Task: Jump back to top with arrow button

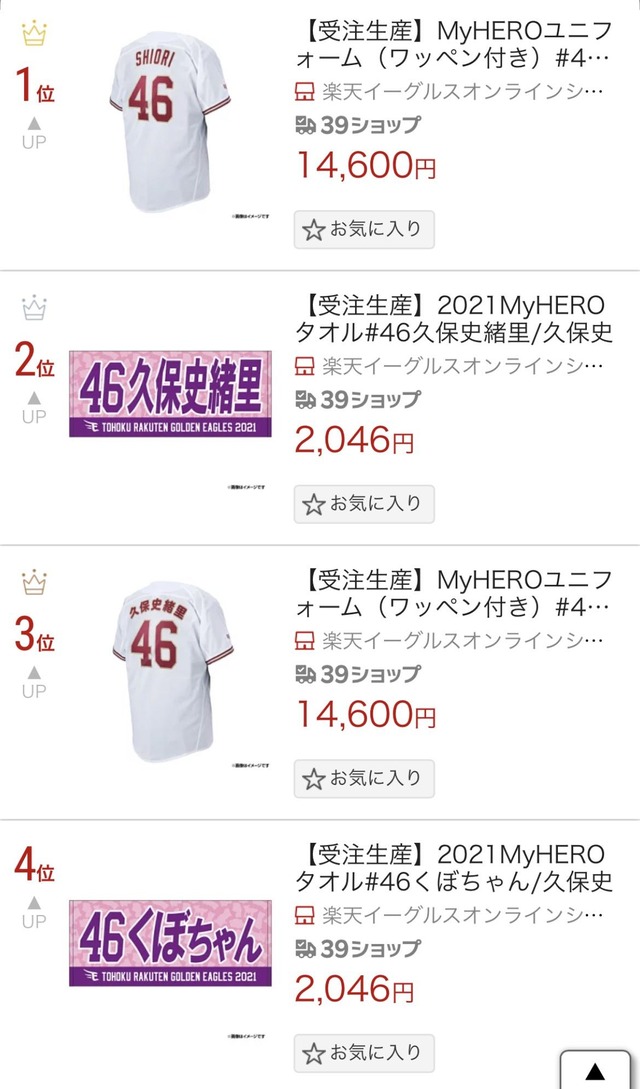Action: click(596, 1070)
